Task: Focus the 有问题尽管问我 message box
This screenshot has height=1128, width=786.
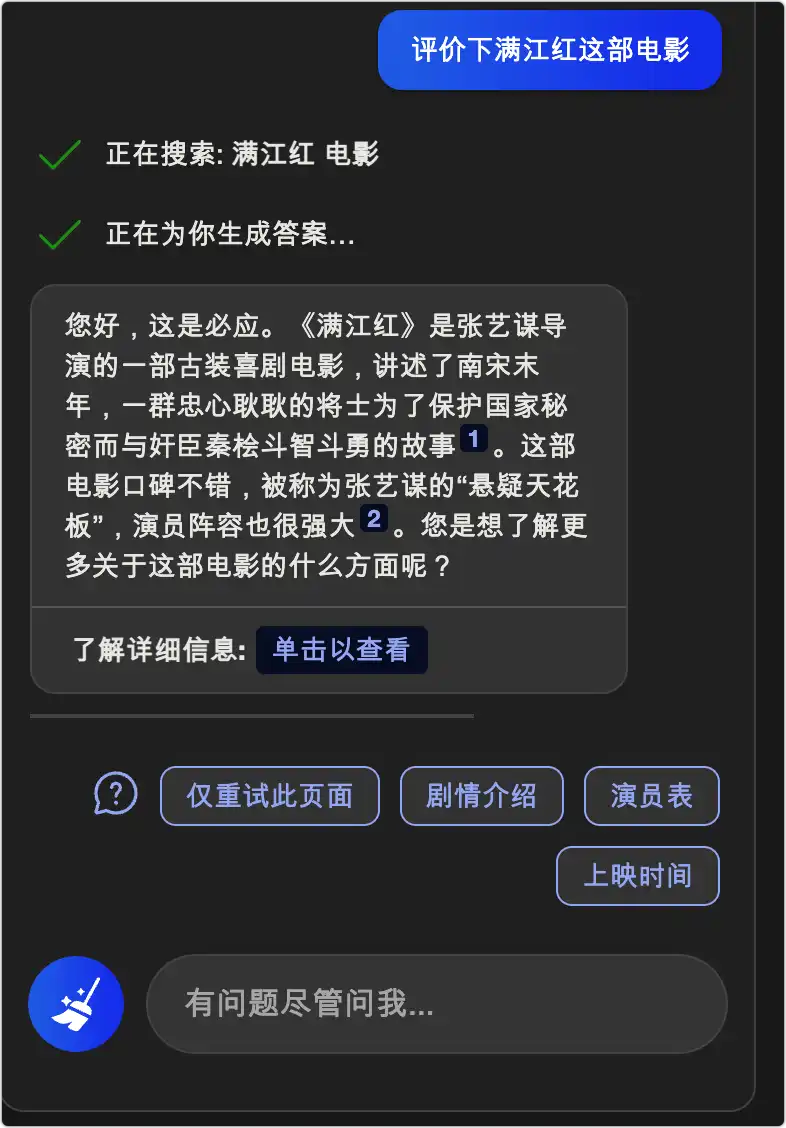Action: 436,1003
